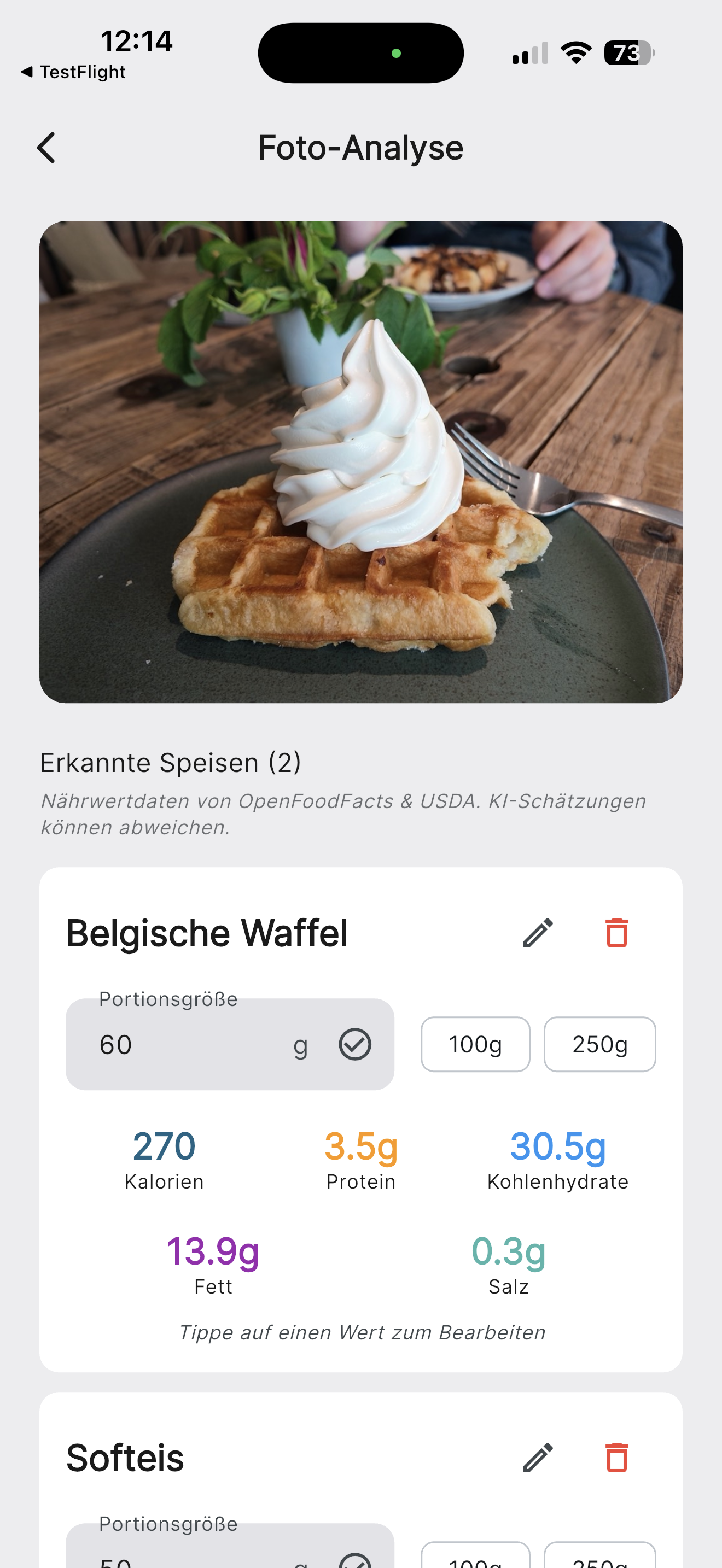The height and width of the screenshot is (1568, 722).
Task: Set Belgische Waffel portion to 250g
Action: coord(599,1045)
